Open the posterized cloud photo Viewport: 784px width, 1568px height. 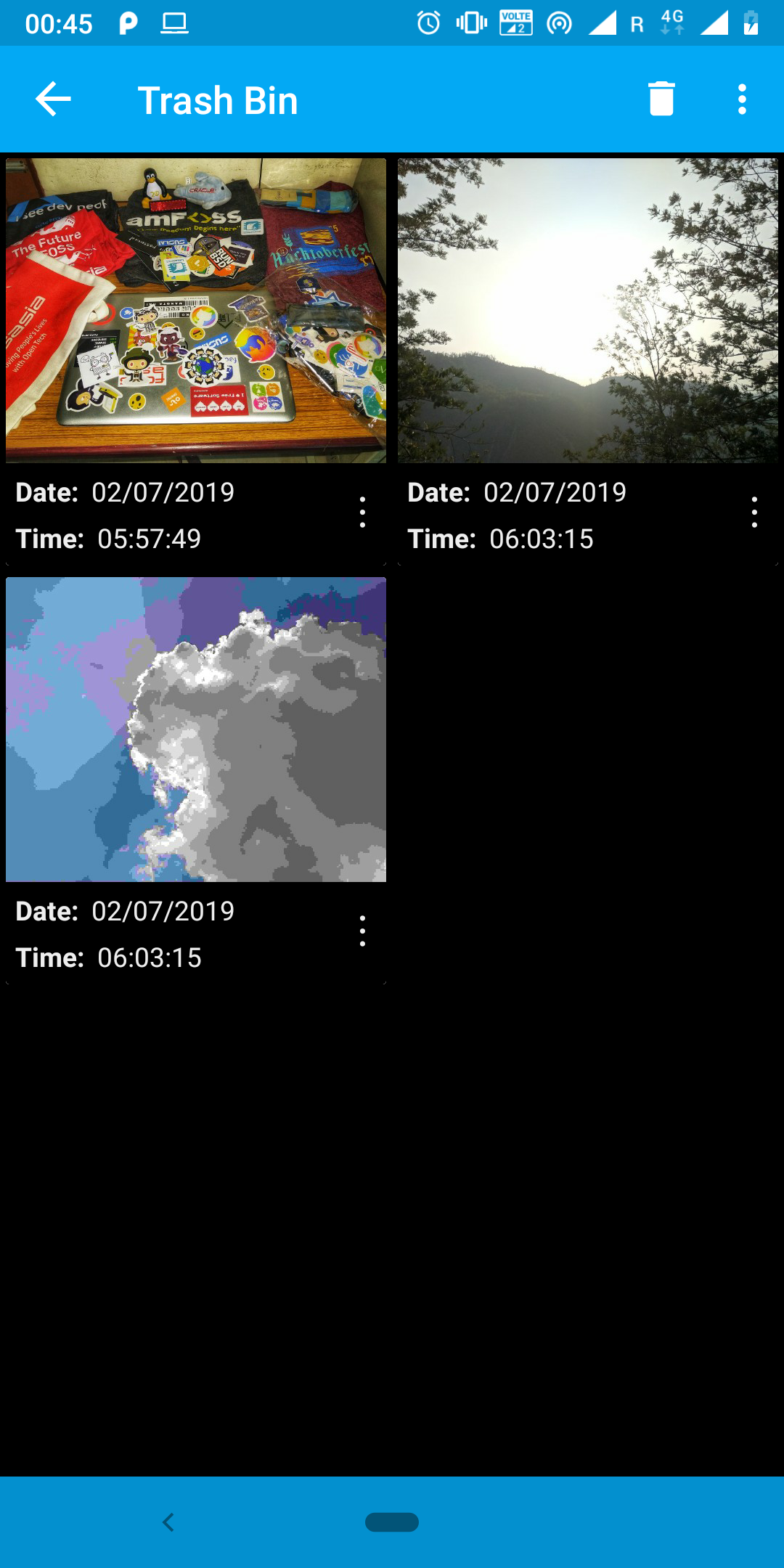point(196,730)
